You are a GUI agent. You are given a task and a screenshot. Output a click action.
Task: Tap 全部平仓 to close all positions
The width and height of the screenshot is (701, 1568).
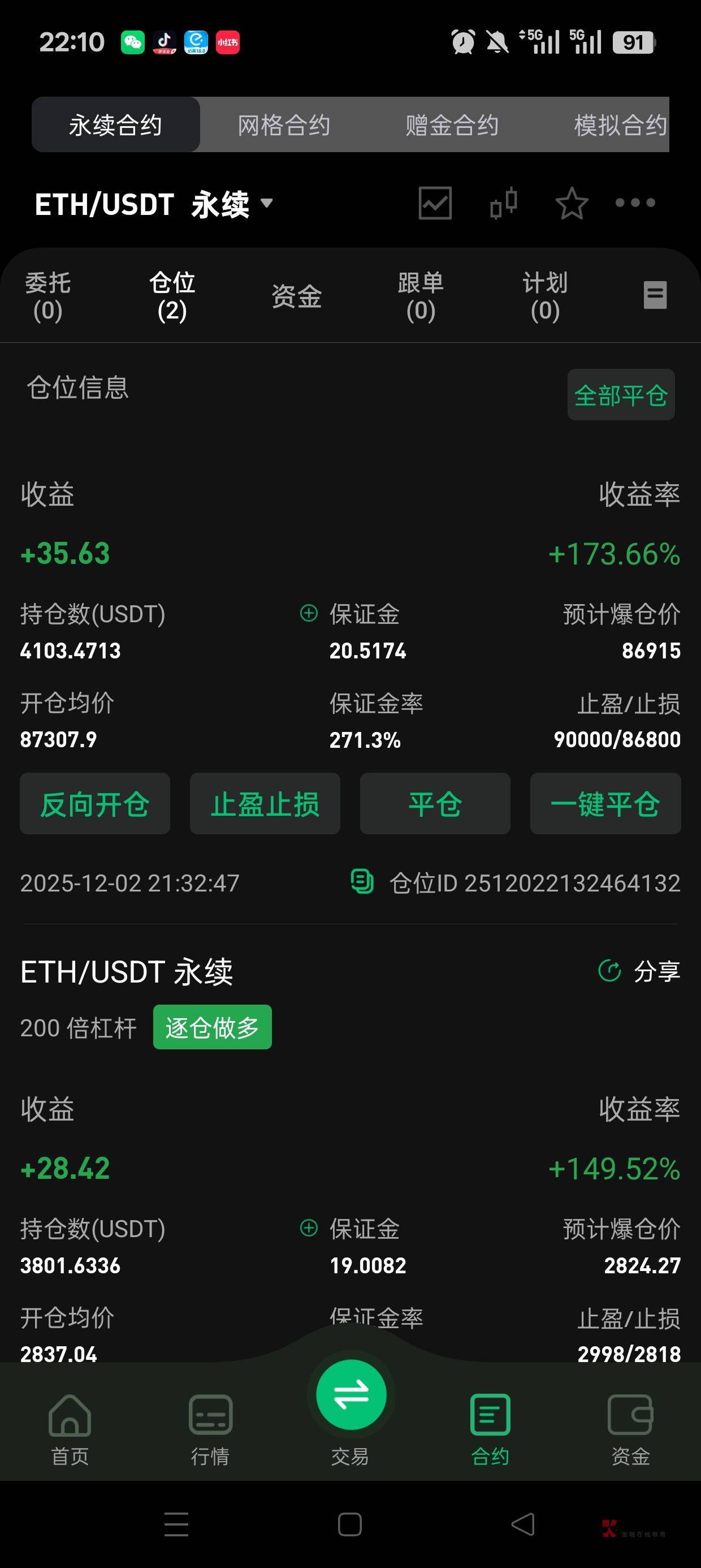[621, 395]
